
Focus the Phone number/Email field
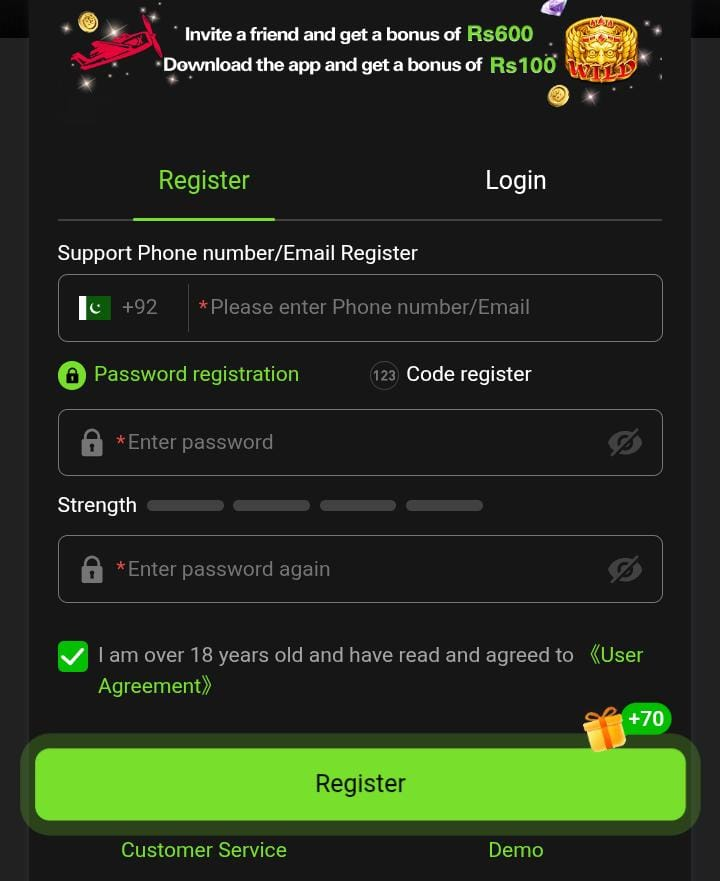[x=420, y=307]
